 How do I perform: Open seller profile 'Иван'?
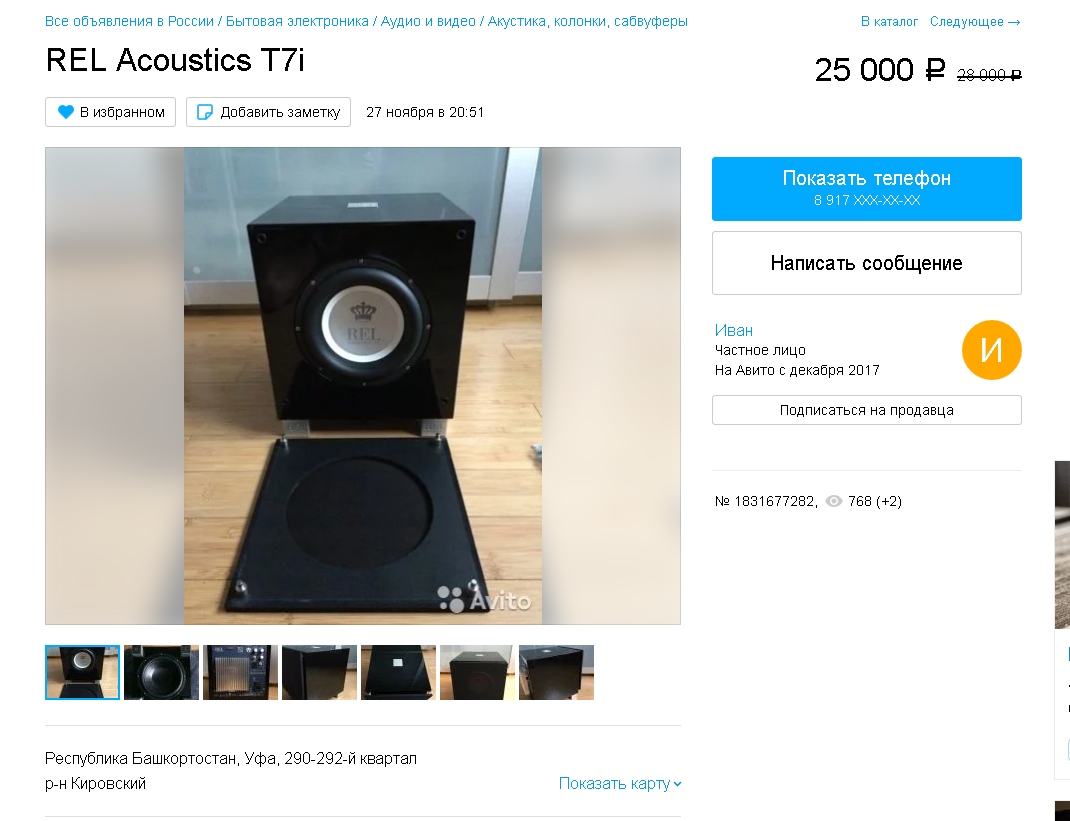point(734,330)
